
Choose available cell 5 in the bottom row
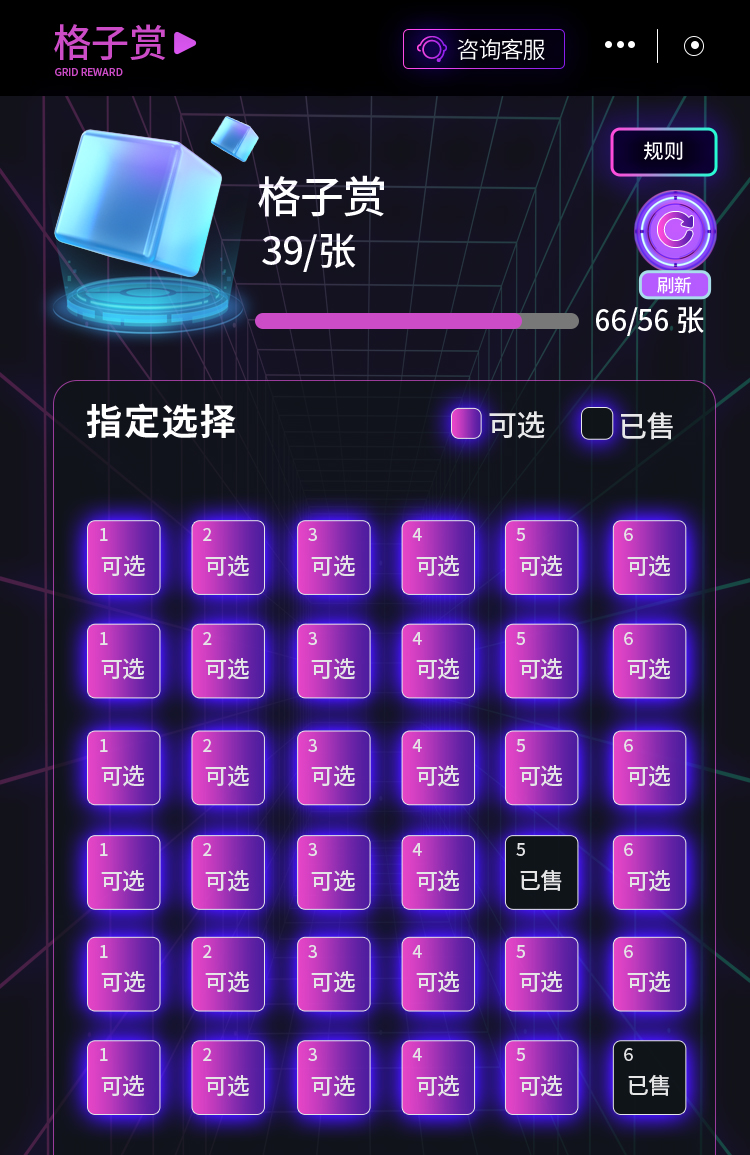click(541, 1077)
